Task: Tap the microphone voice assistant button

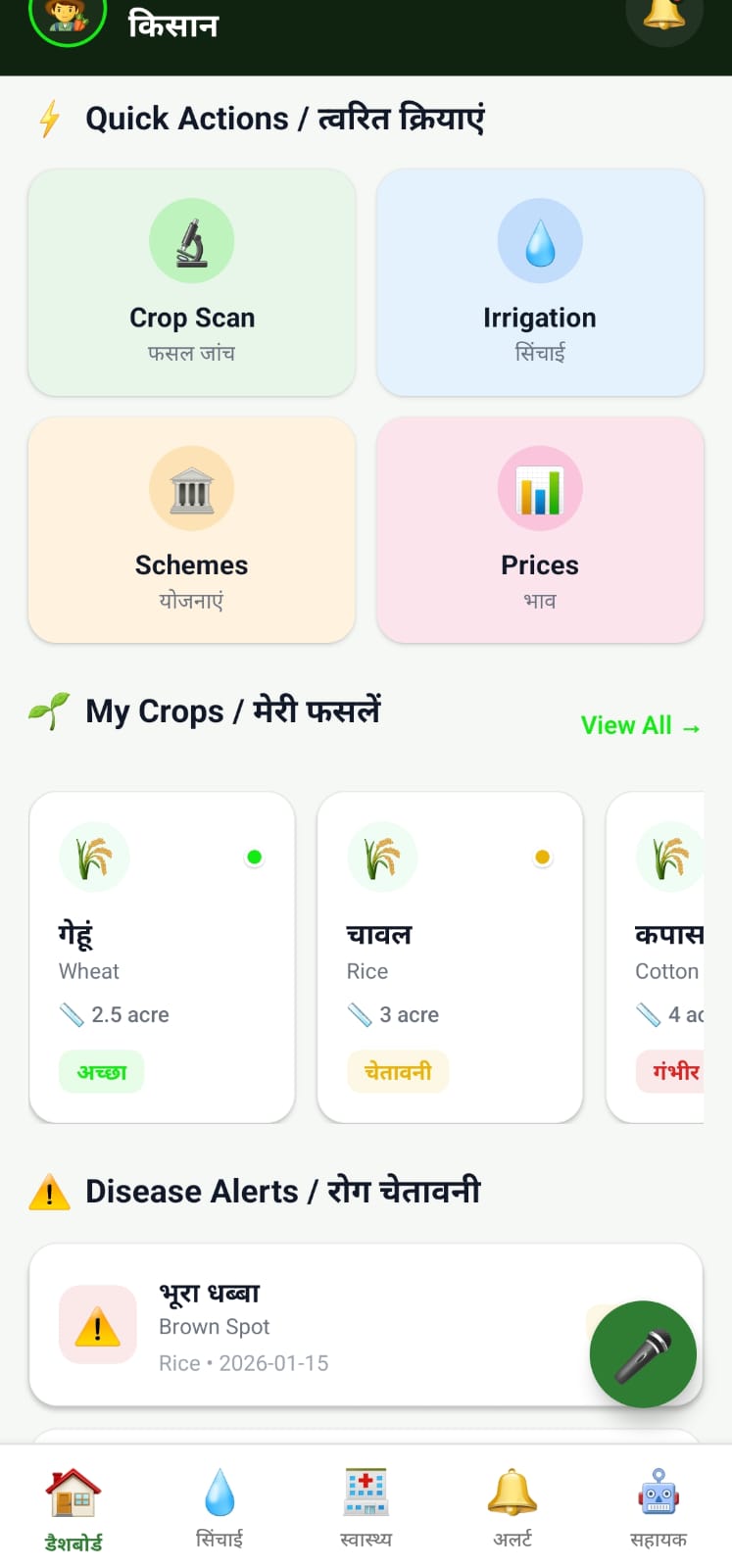Action: (642, 1353)
